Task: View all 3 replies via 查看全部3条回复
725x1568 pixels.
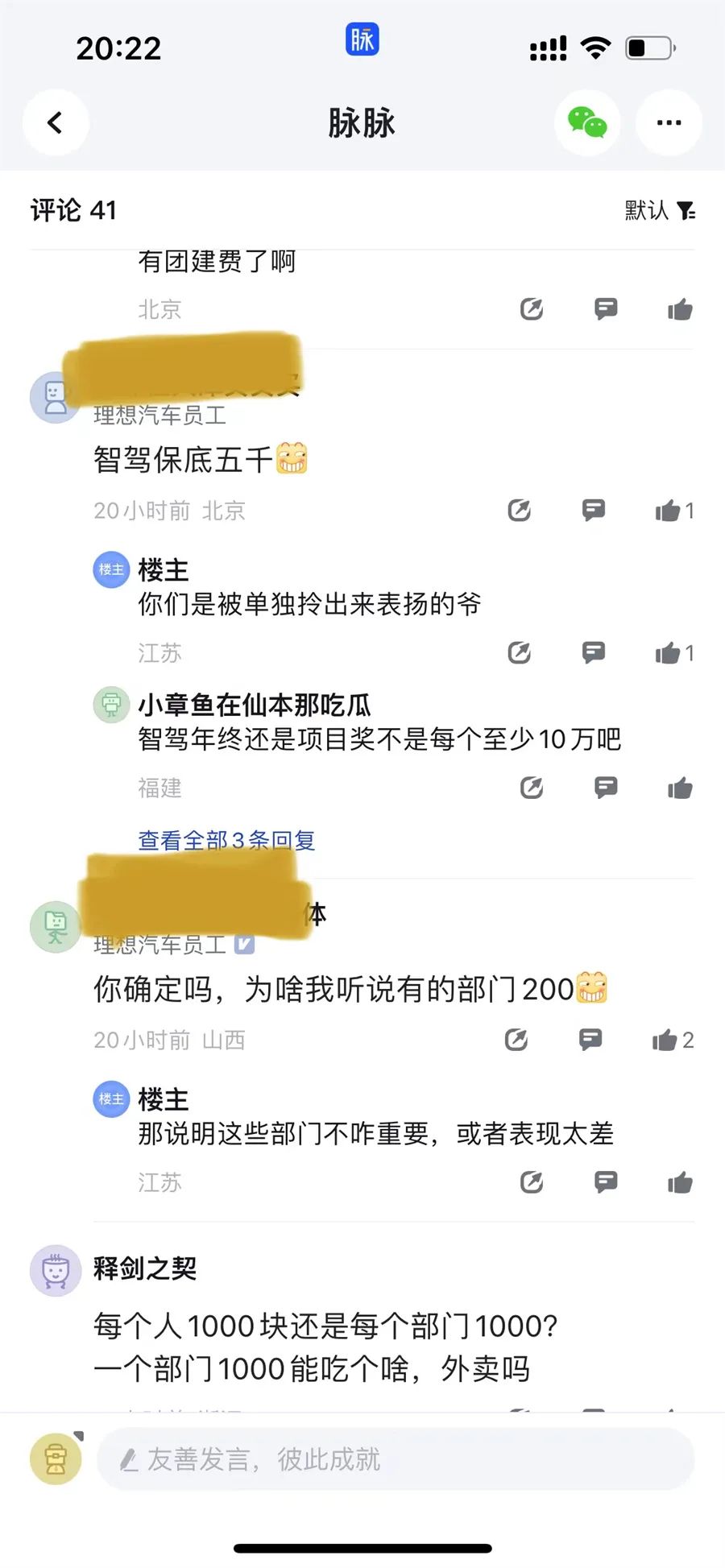Action: click(226, 840)
